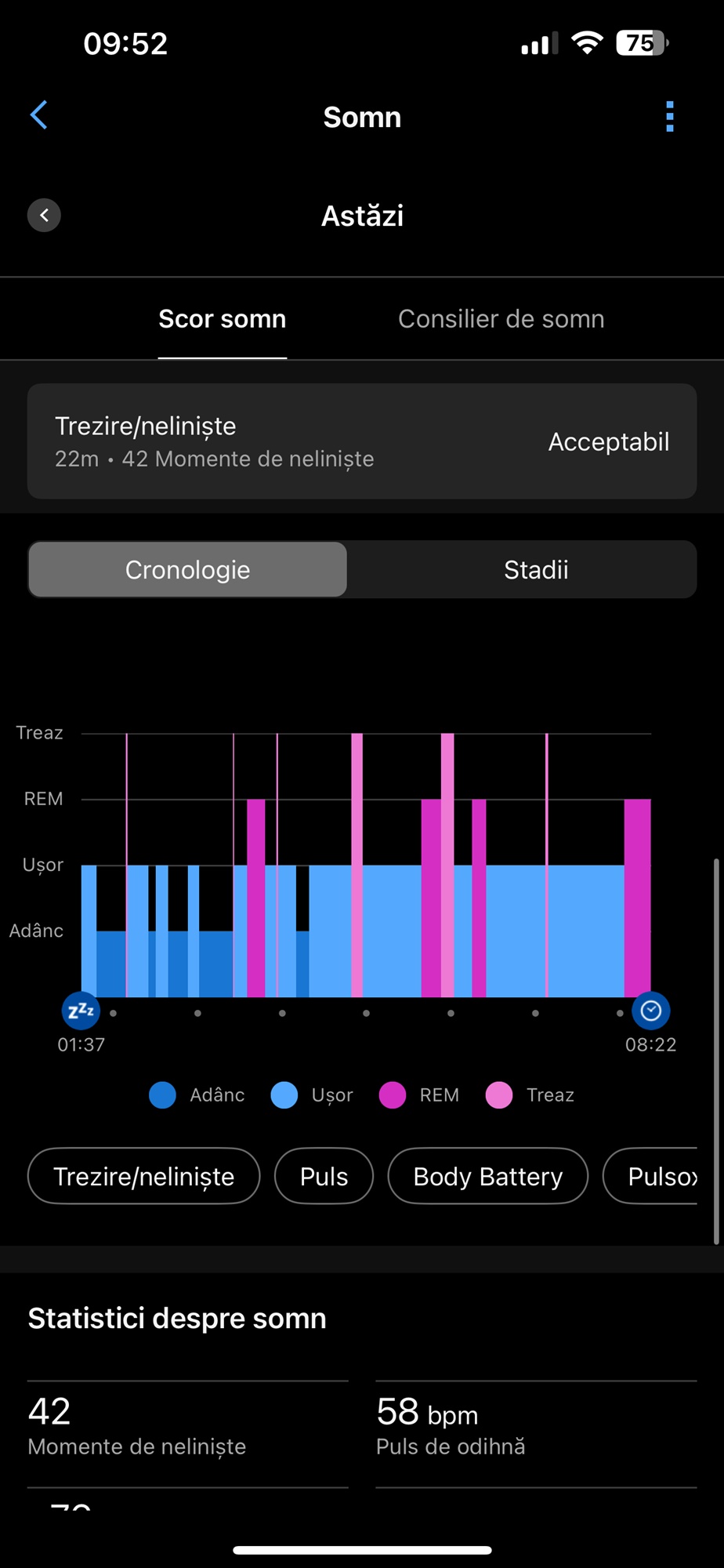Show Body Battery overlay on chart

pos(487,1176)
